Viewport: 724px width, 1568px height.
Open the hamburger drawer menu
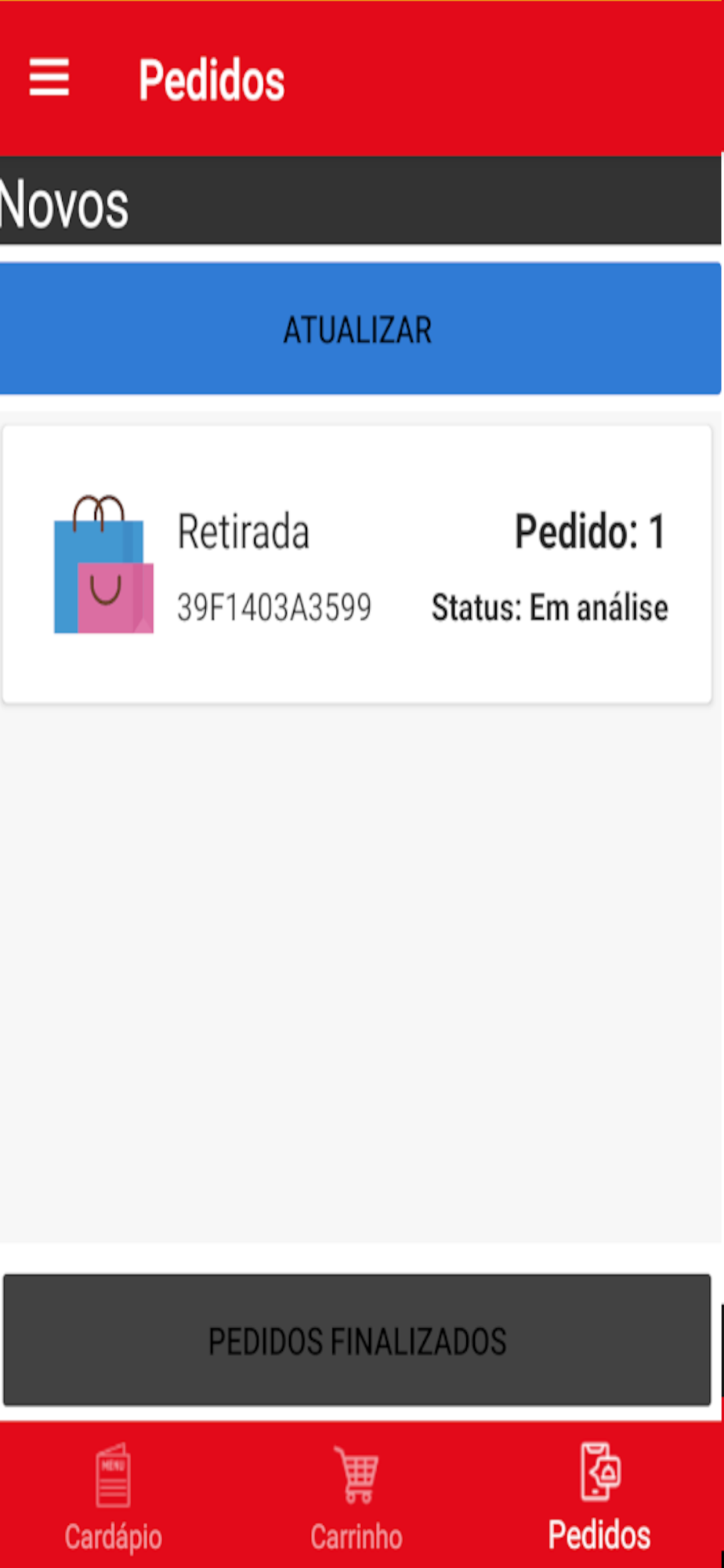coord(49,78)
